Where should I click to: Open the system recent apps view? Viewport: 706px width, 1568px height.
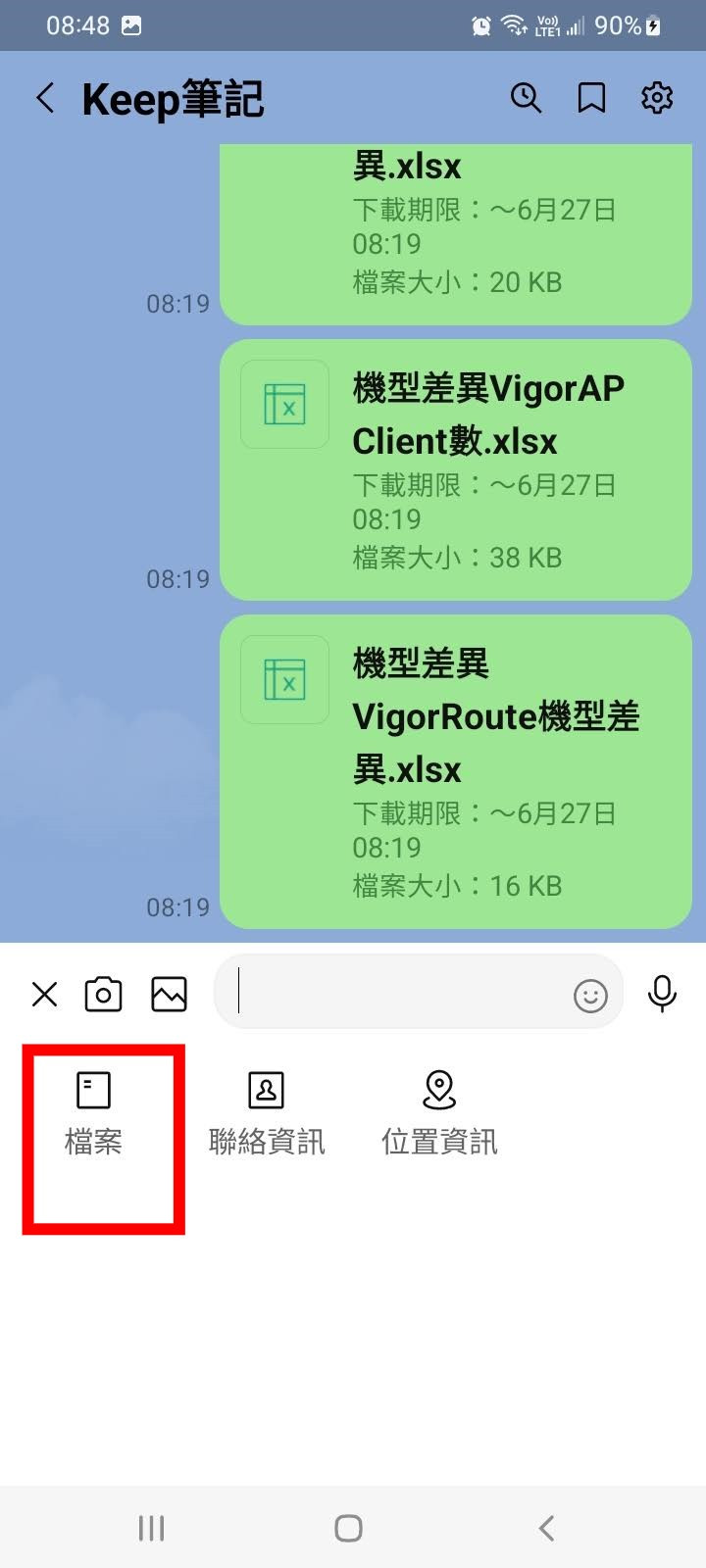pyautogui.click(x=151, y=1528)
